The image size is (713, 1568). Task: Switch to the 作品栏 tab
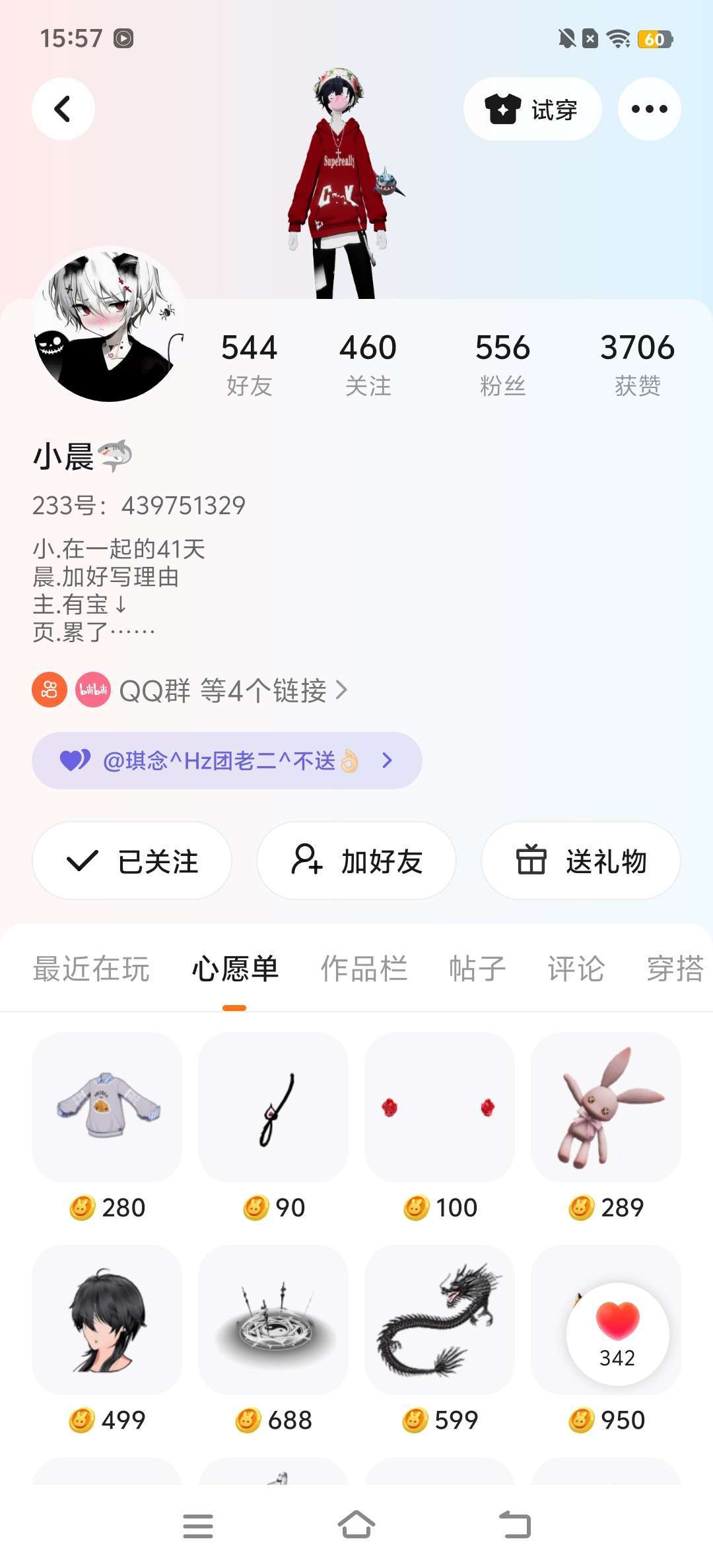pyautogui.click(x=364, y=969)
